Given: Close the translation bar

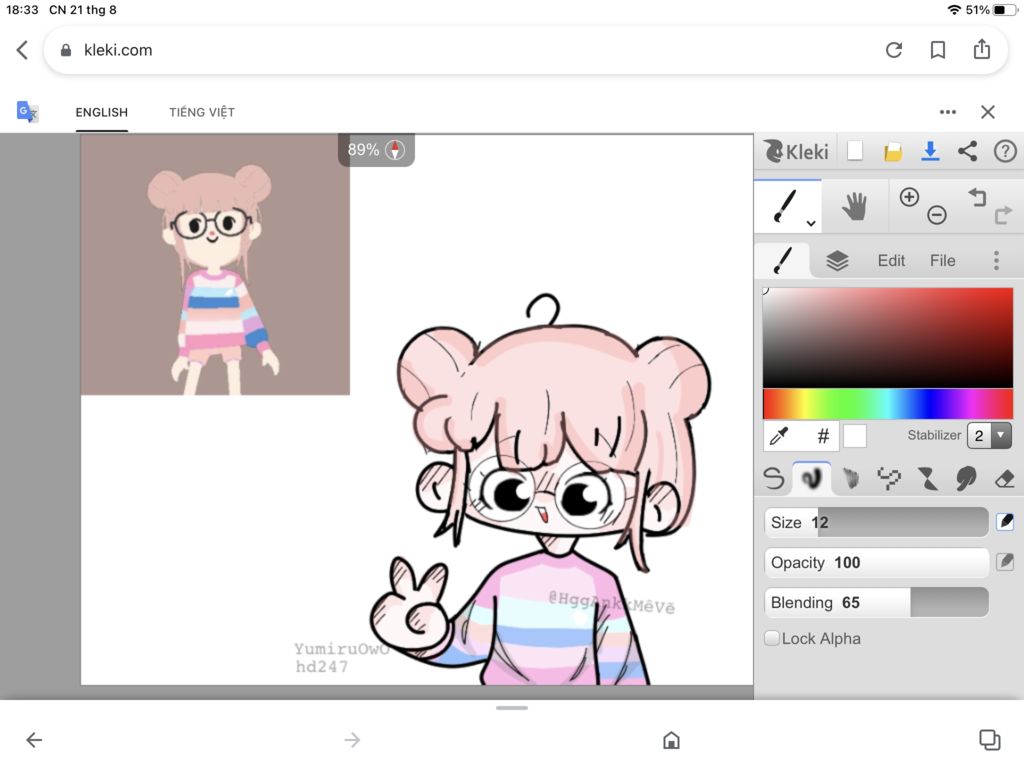Looking at the screenshot, I should 988,112.
